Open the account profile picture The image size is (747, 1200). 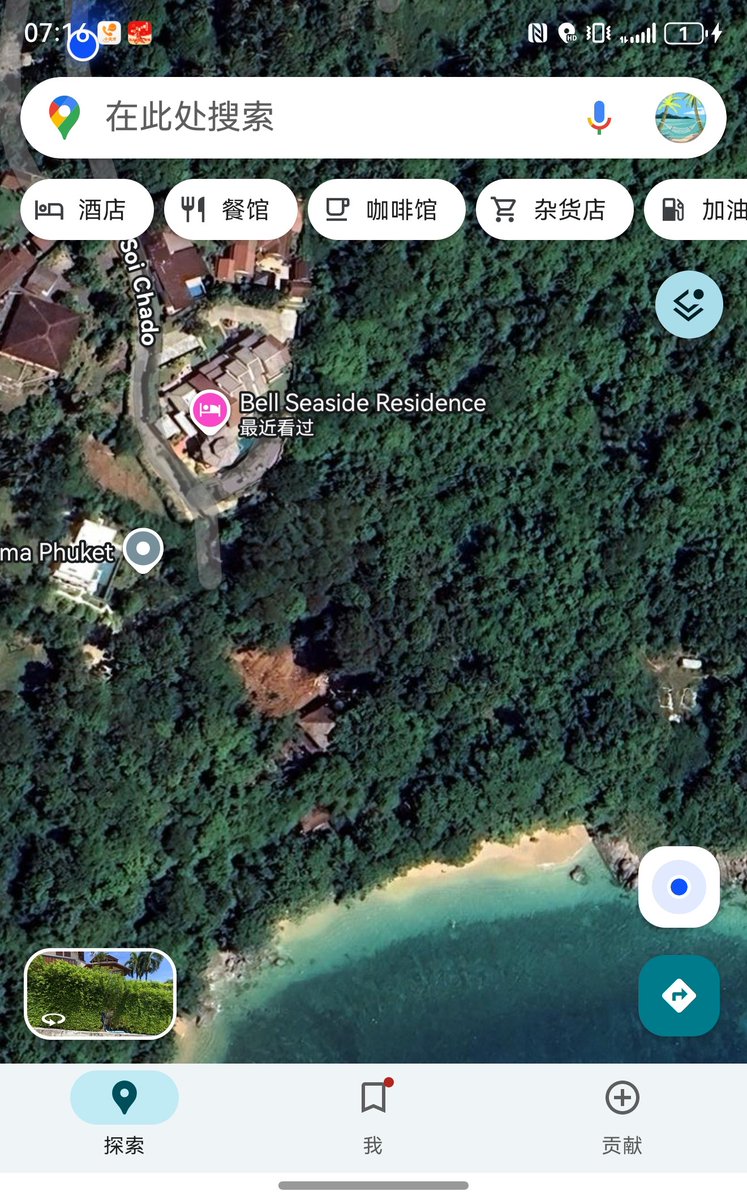point(680,118)
